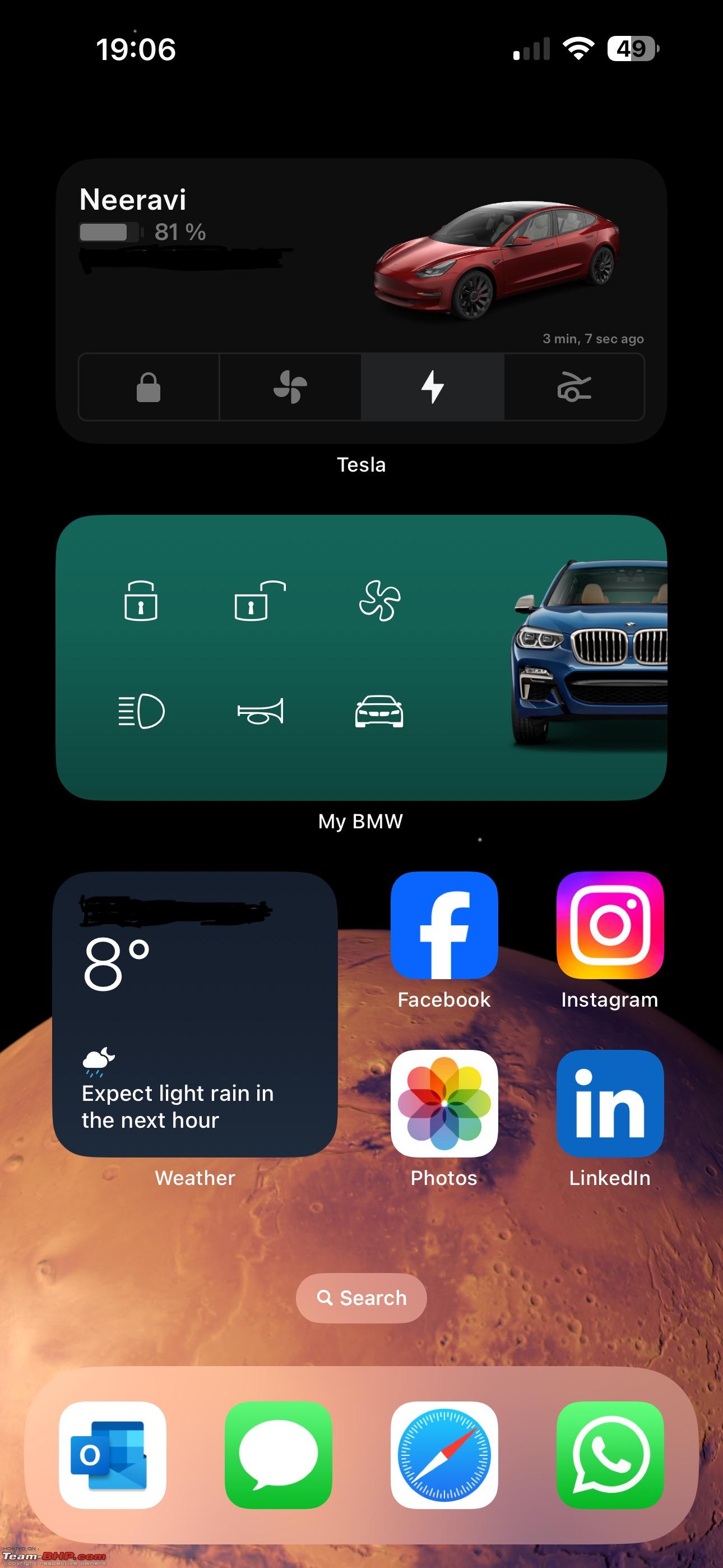
Task: Turn on Tesla climate fan
Action: 290,387
